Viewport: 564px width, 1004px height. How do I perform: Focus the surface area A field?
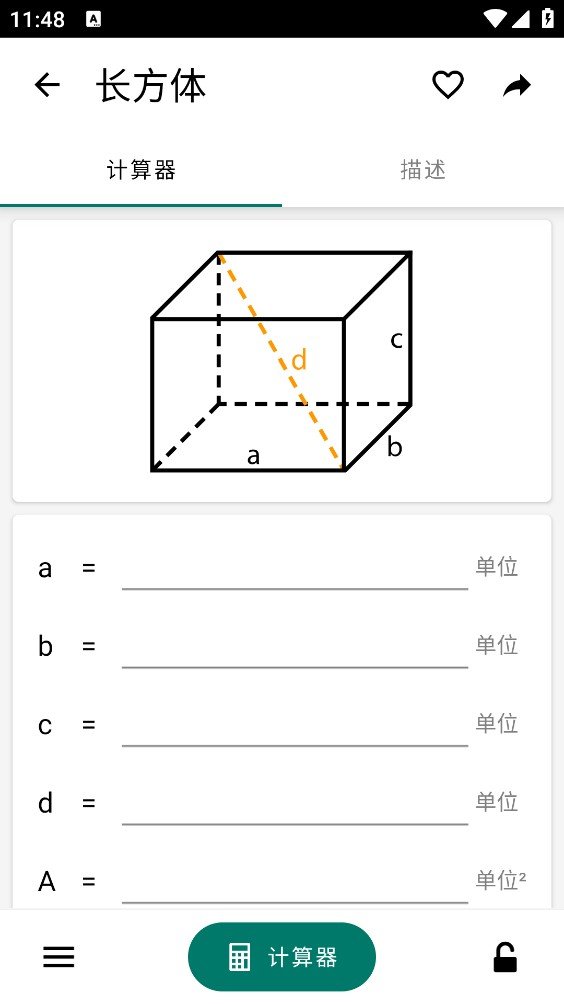[x=294, y=882]
